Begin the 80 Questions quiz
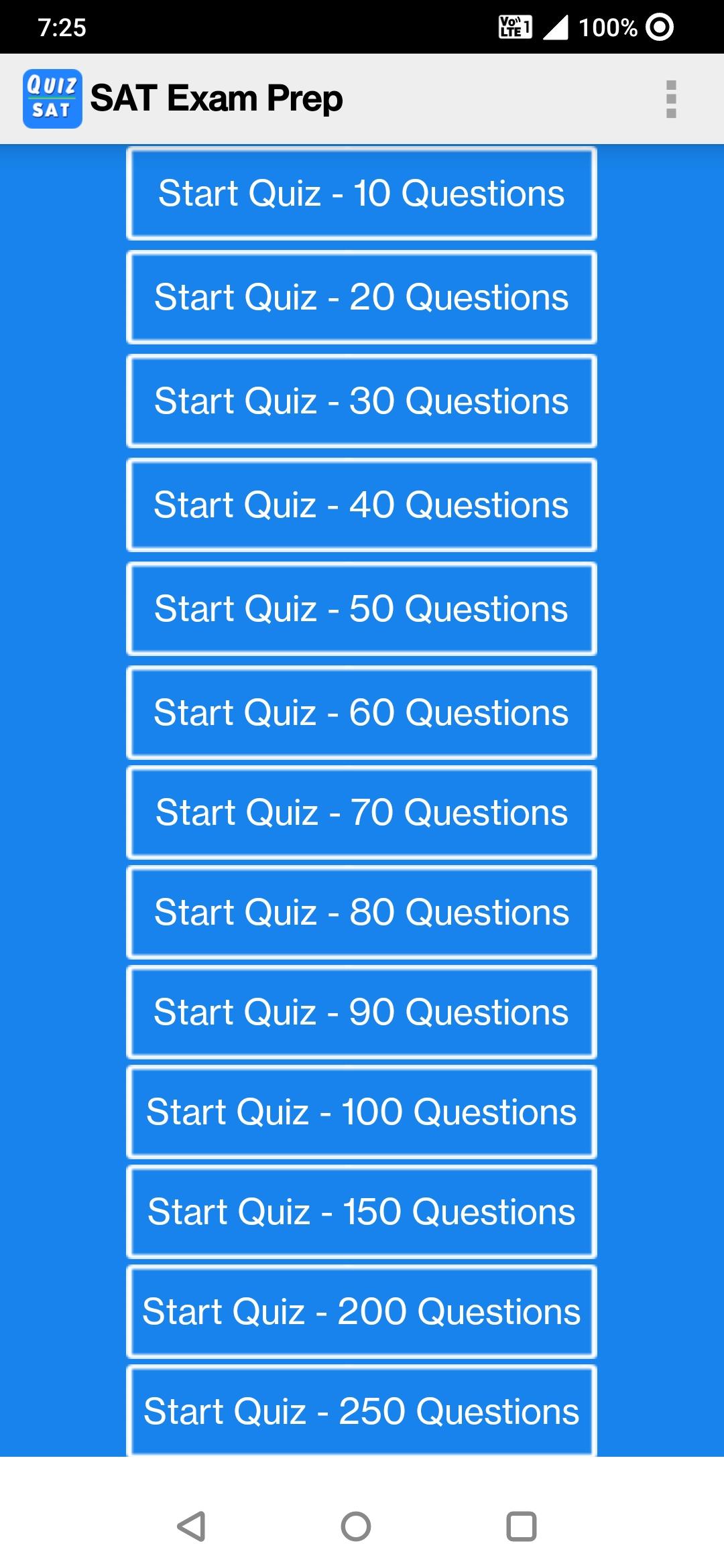724x1568 pixels. (361, 913)
